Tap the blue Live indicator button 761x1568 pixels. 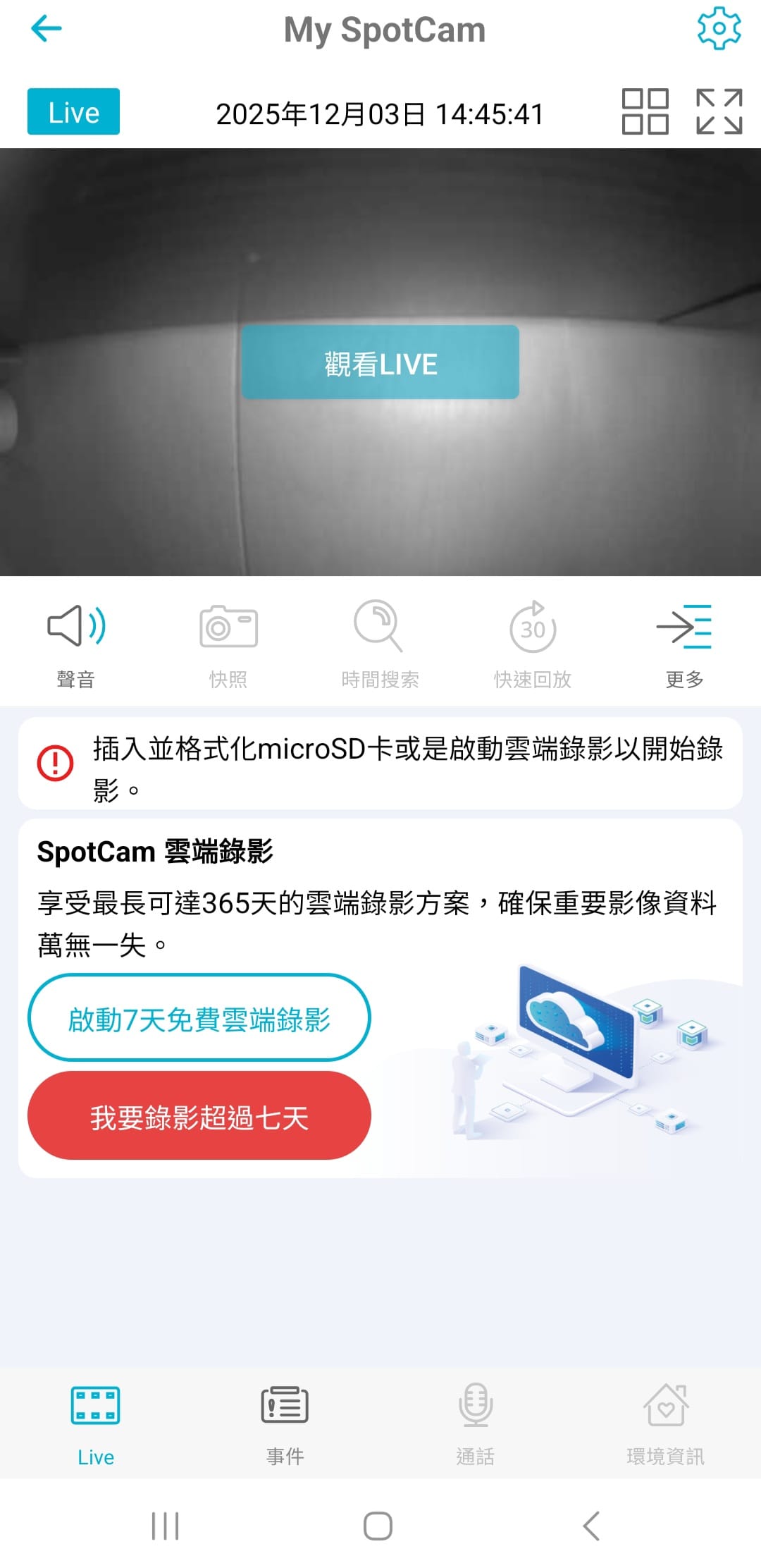pos(73,111)
